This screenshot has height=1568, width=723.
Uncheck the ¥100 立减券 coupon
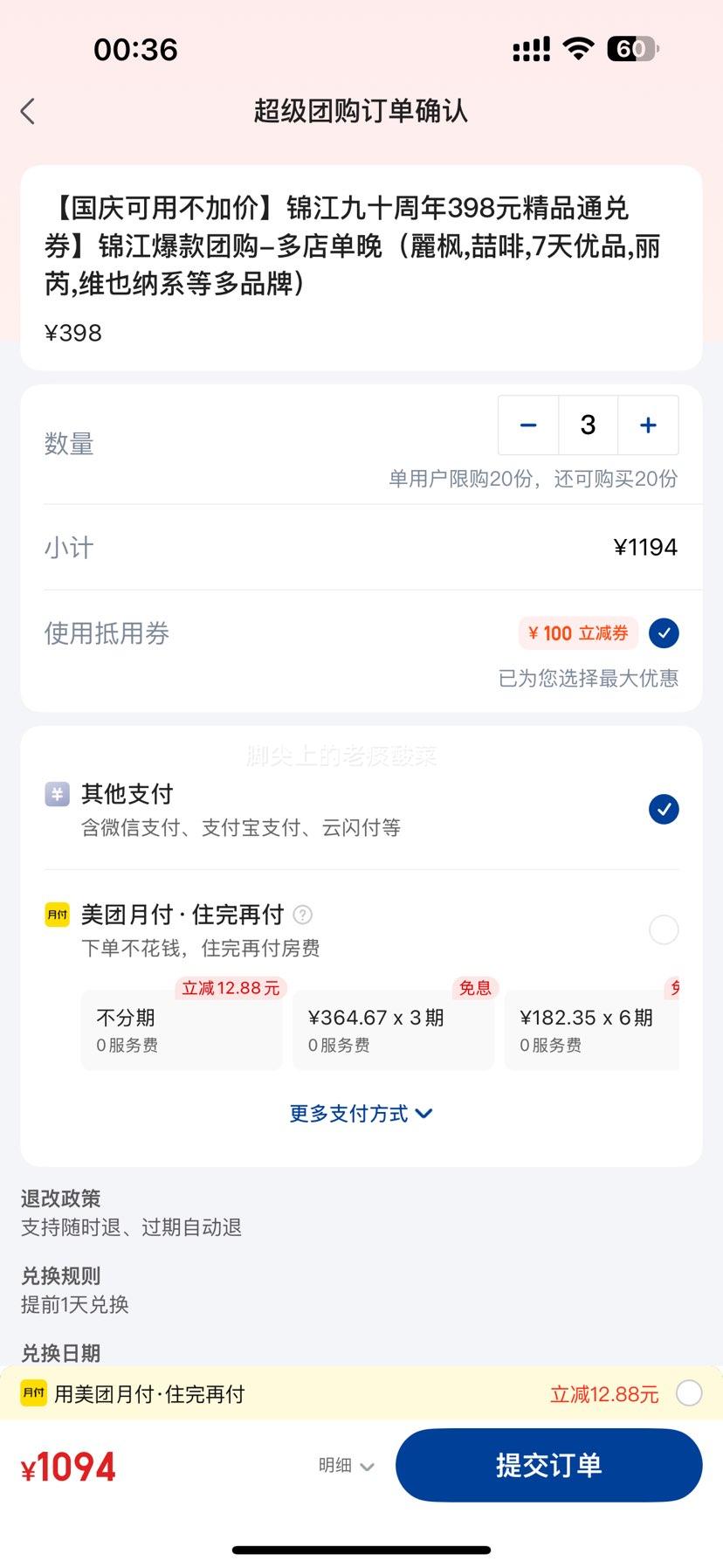(x=664, y=633)
